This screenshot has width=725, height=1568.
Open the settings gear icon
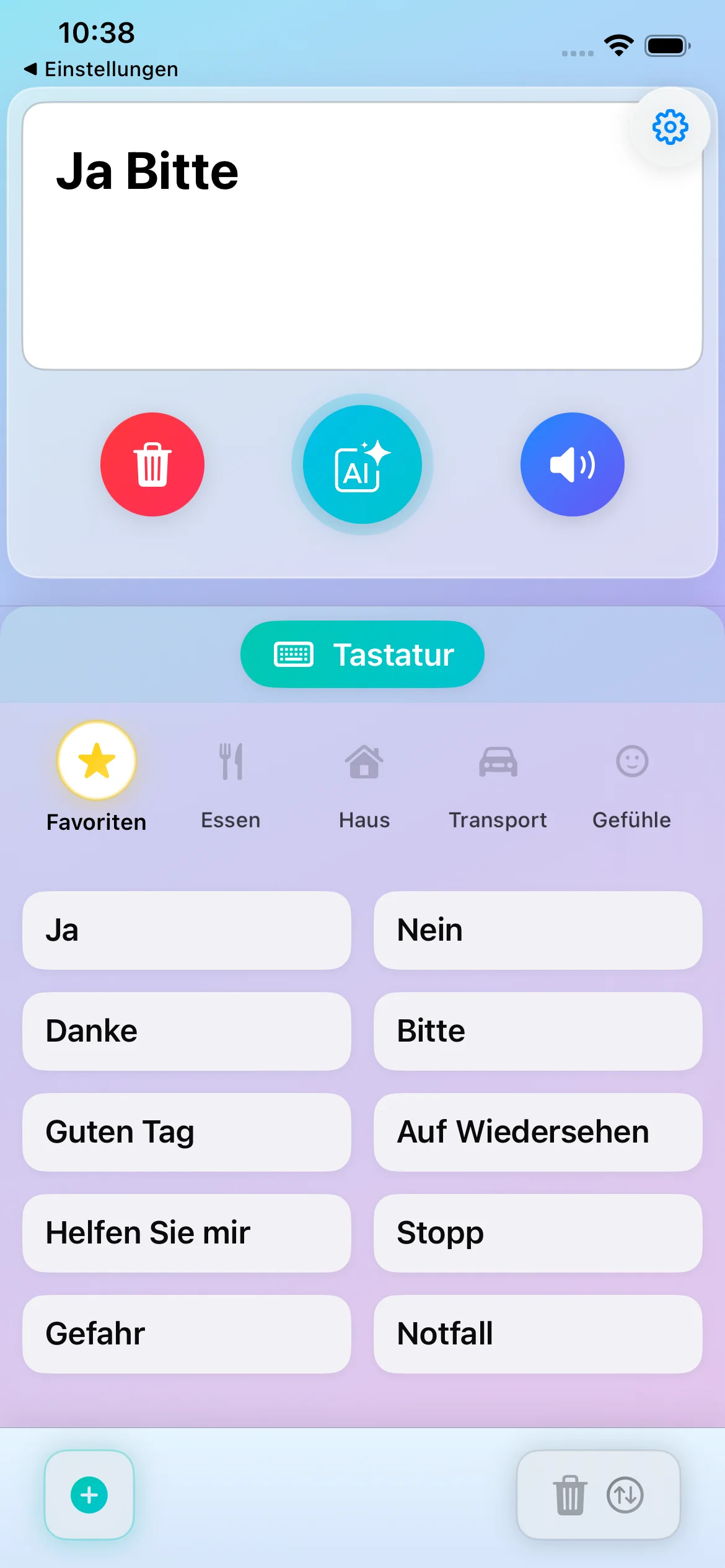[670, 128]
